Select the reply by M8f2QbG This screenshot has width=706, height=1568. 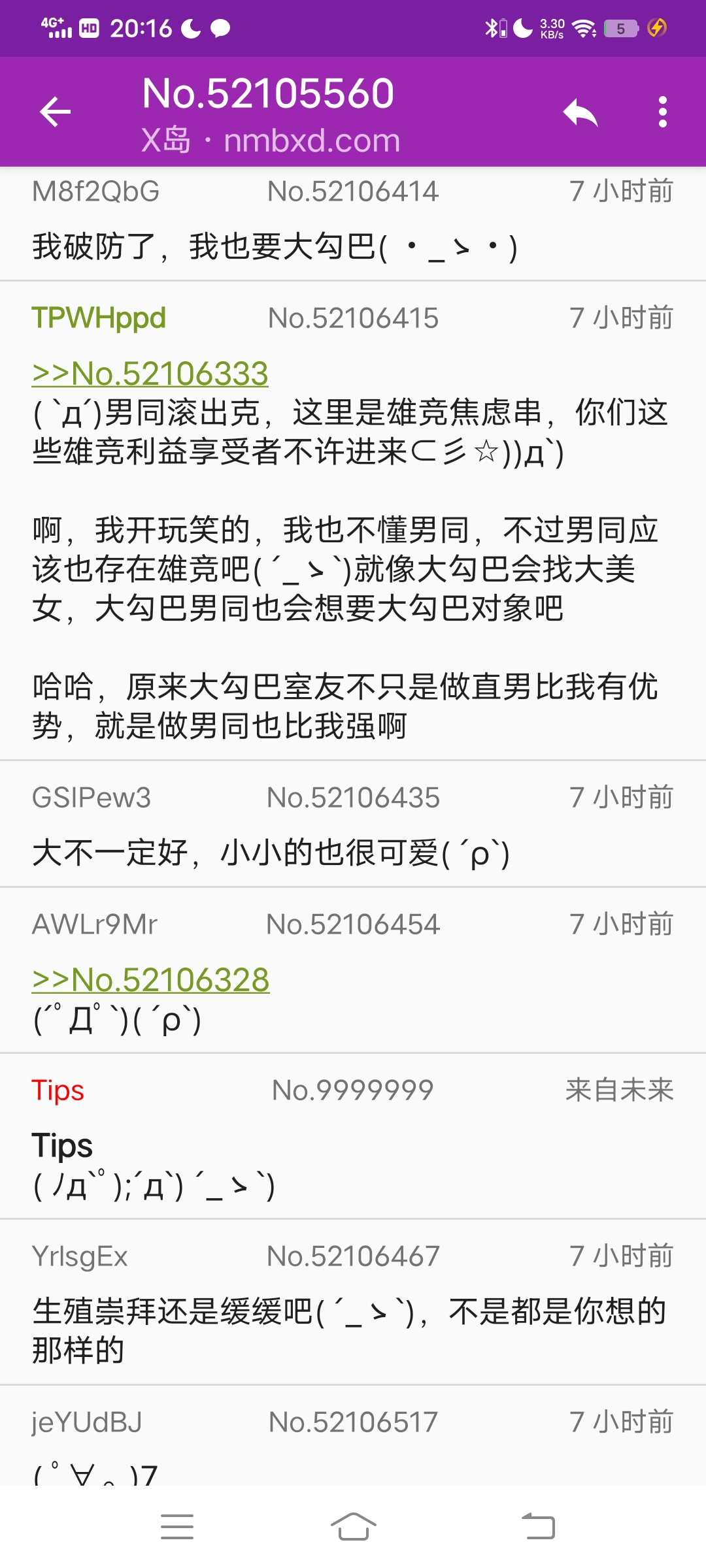(x=353, y=224)
